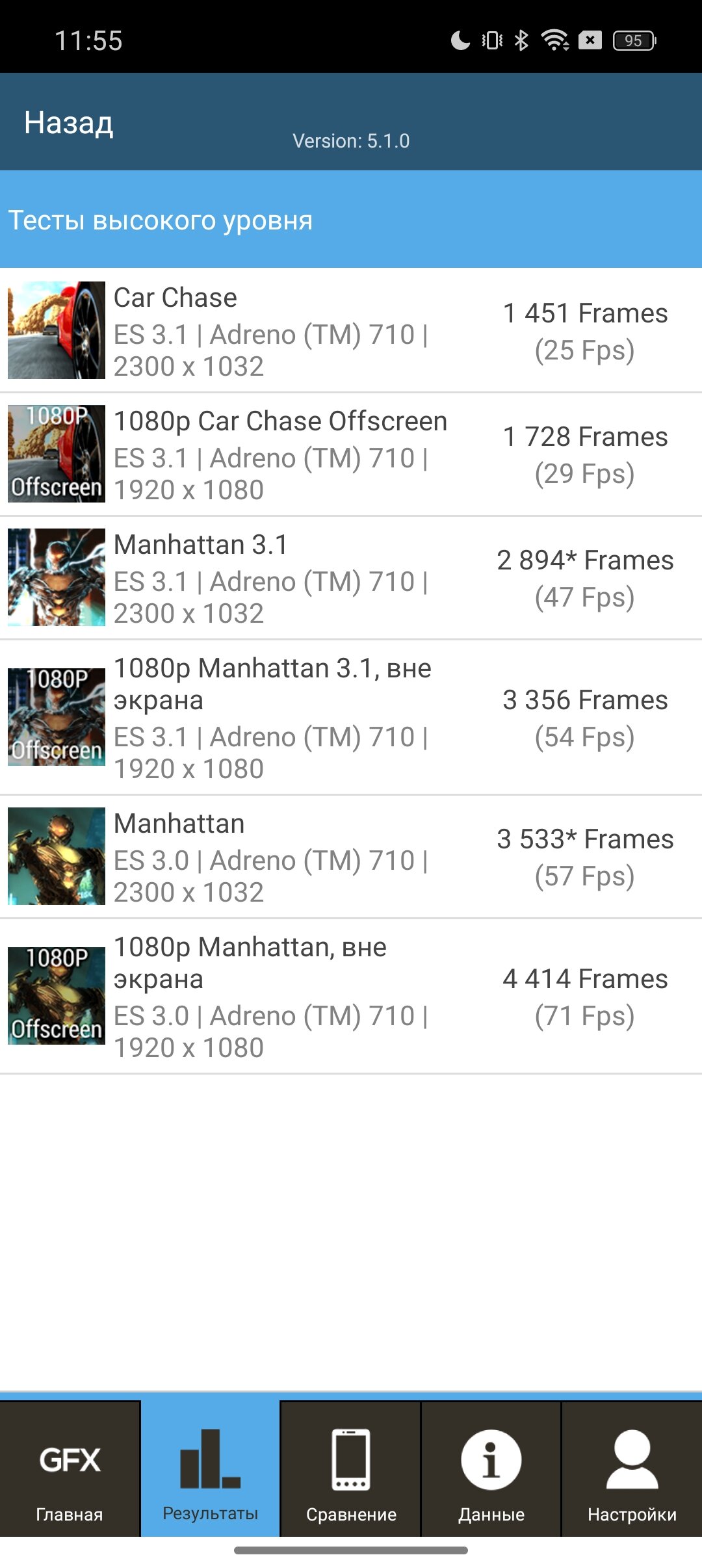
Task: Open the Car Chase test result
Action: point(351,330)
